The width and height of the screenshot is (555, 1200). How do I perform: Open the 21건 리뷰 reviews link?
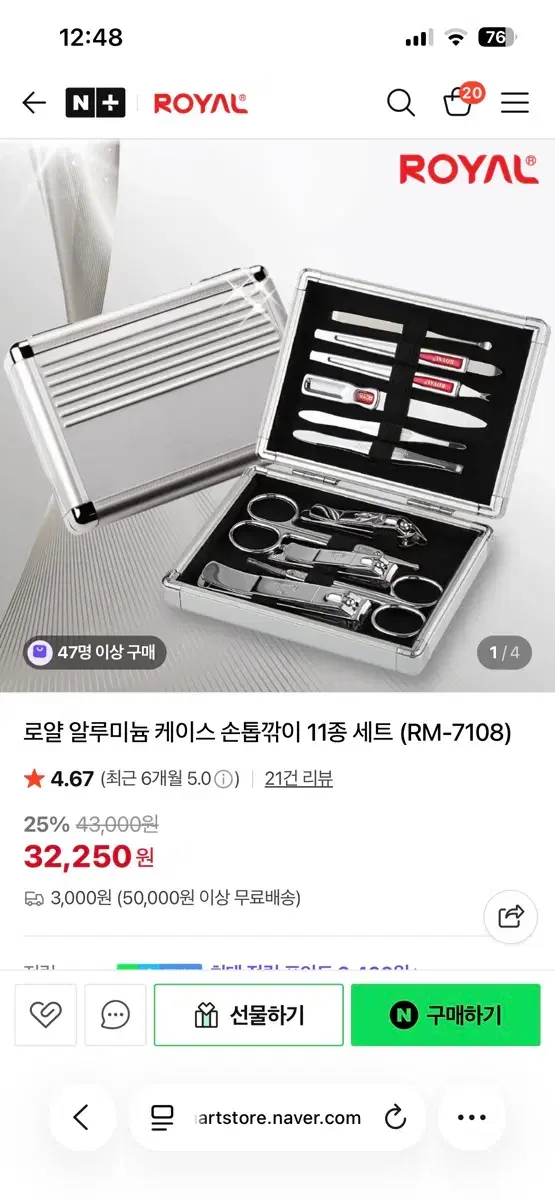pos(299,779)
